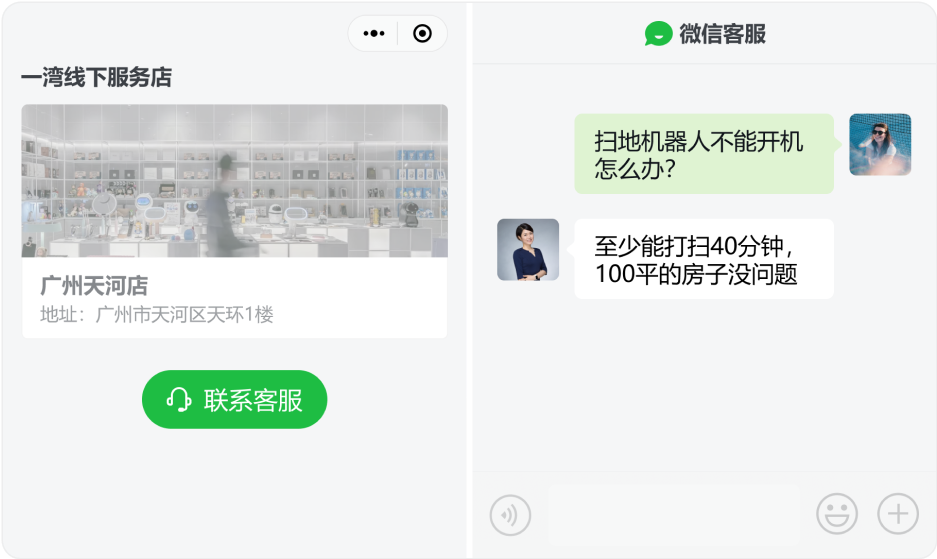
Task: Open the plus attachment menu
Action: (897, 515)
